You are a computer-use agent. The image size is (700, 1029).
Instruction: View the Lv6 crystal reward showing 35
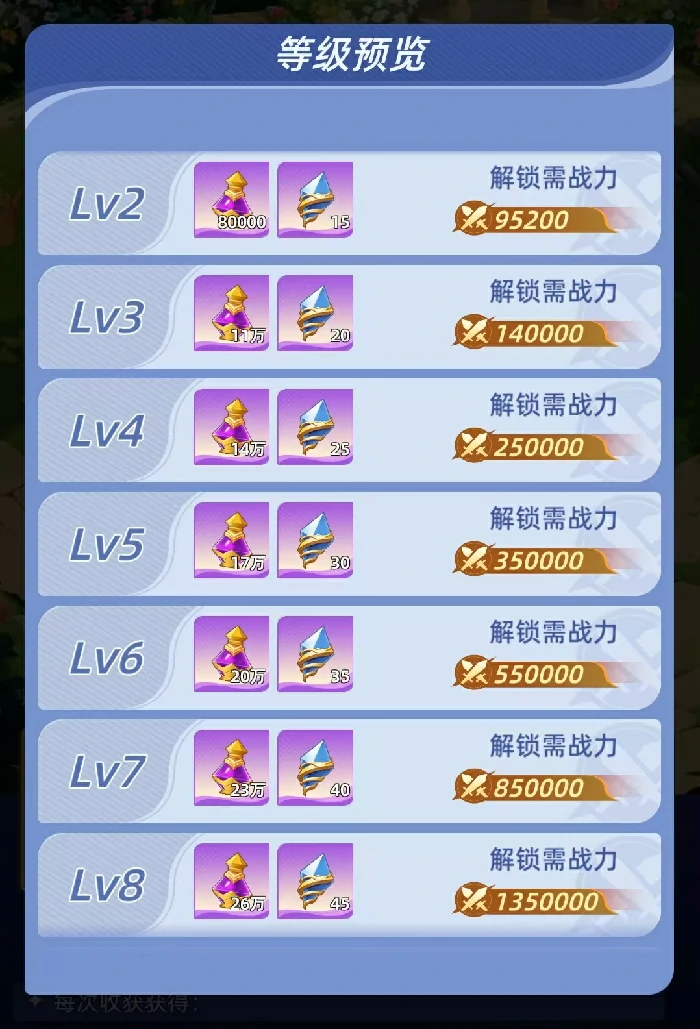coord(315,654)
